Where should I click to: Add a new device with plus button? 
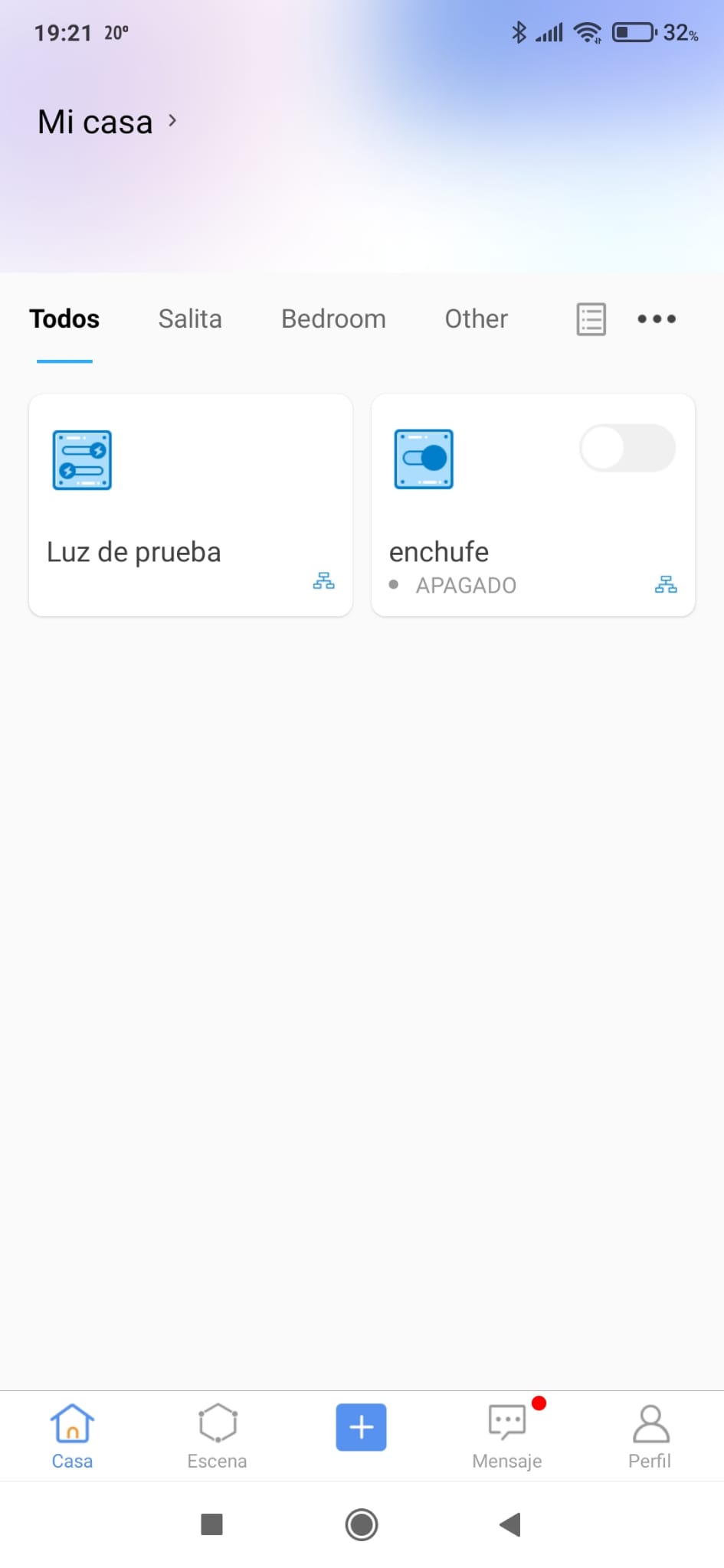pos(361,1427)
